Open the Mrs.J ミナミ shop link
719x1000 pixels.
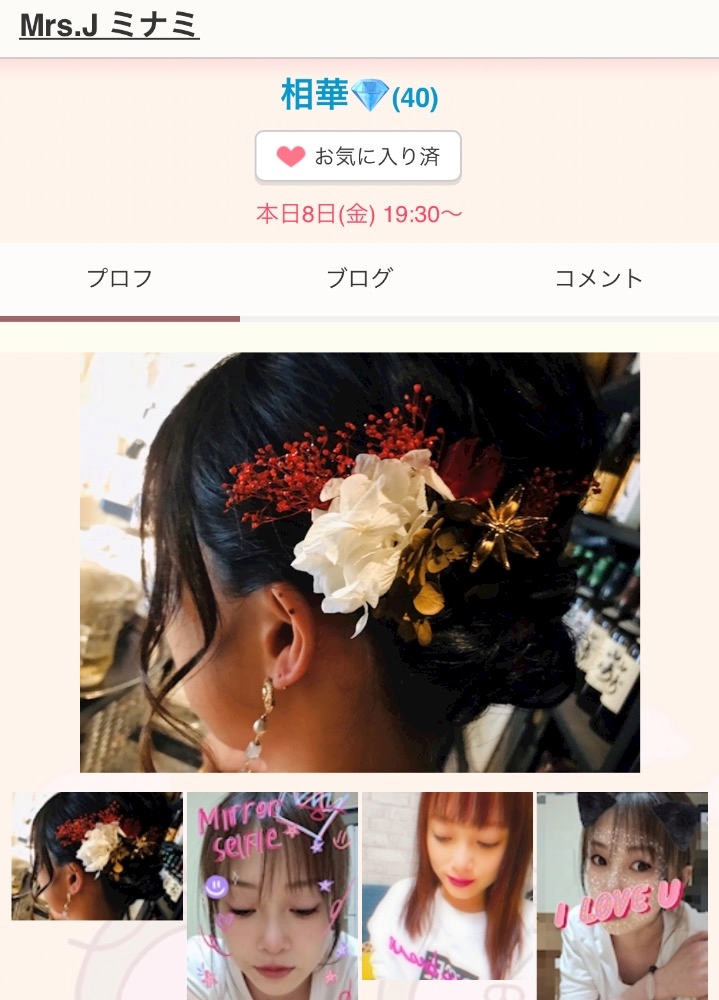pyautogui.click(x=109, y=26)
